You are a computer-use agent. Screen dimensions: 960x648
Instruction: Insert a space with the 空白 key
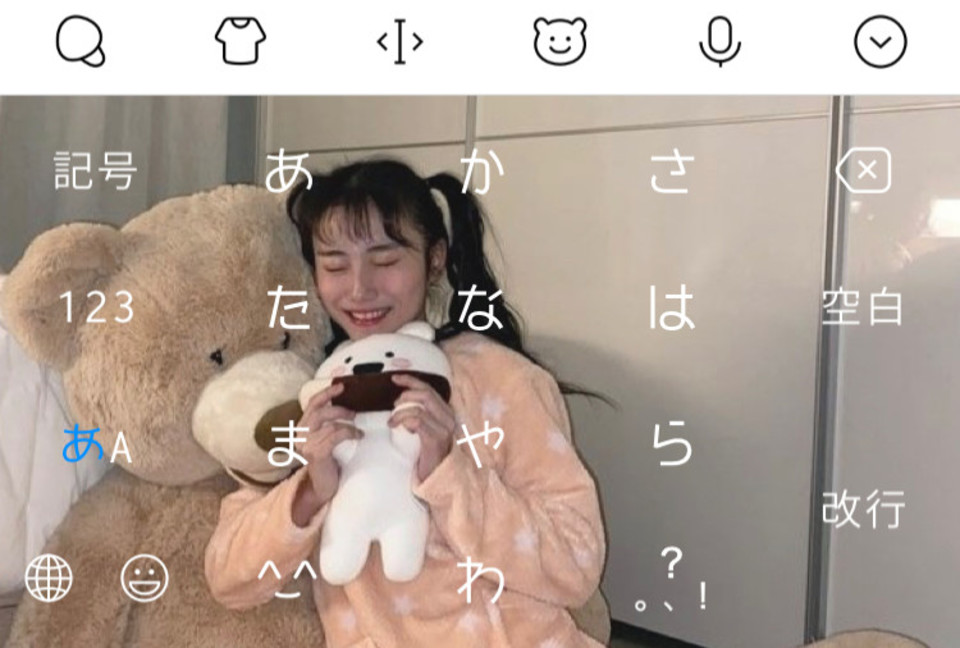click(x=863, y=308)
